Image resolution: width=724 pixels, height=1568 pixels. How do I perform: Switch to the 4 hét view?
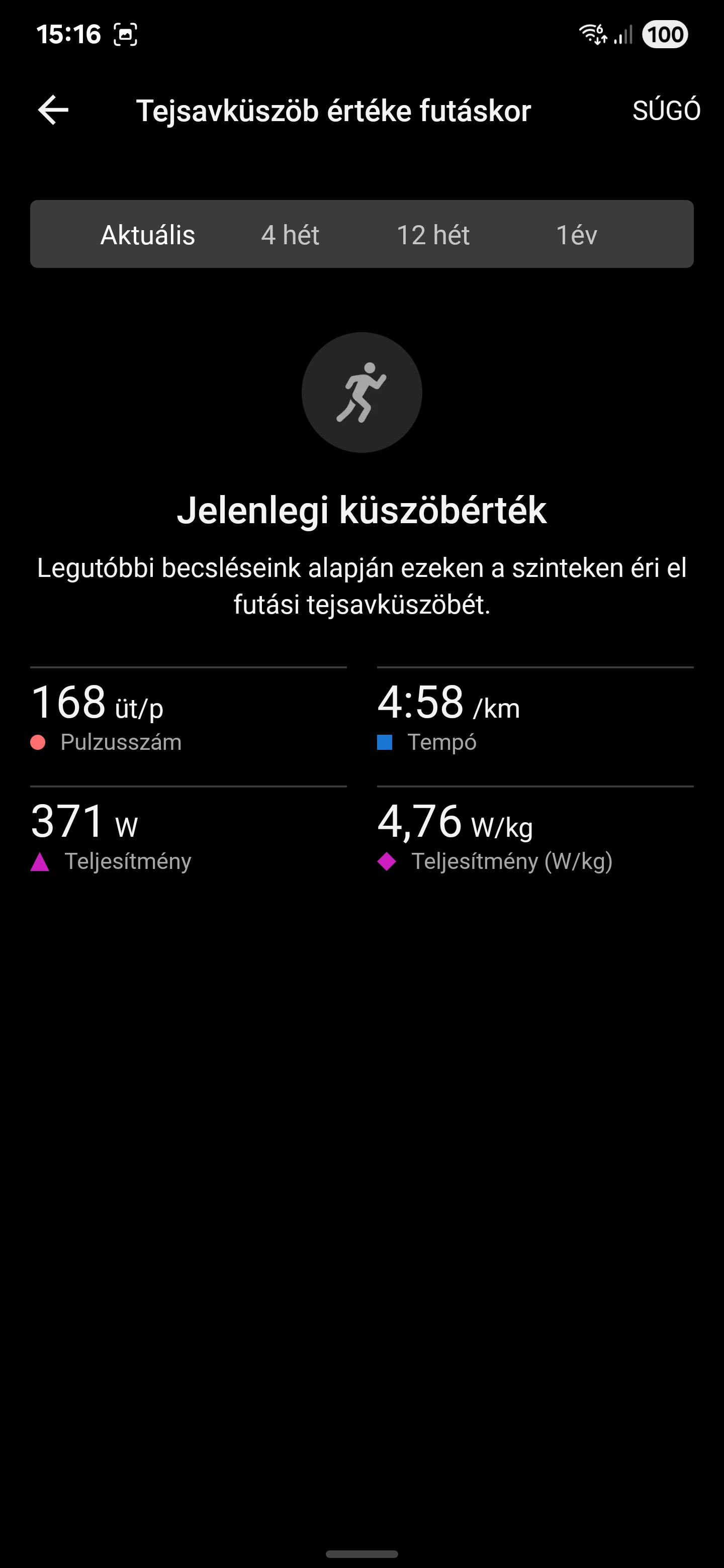pyautogui.click(x=290, y=234)
